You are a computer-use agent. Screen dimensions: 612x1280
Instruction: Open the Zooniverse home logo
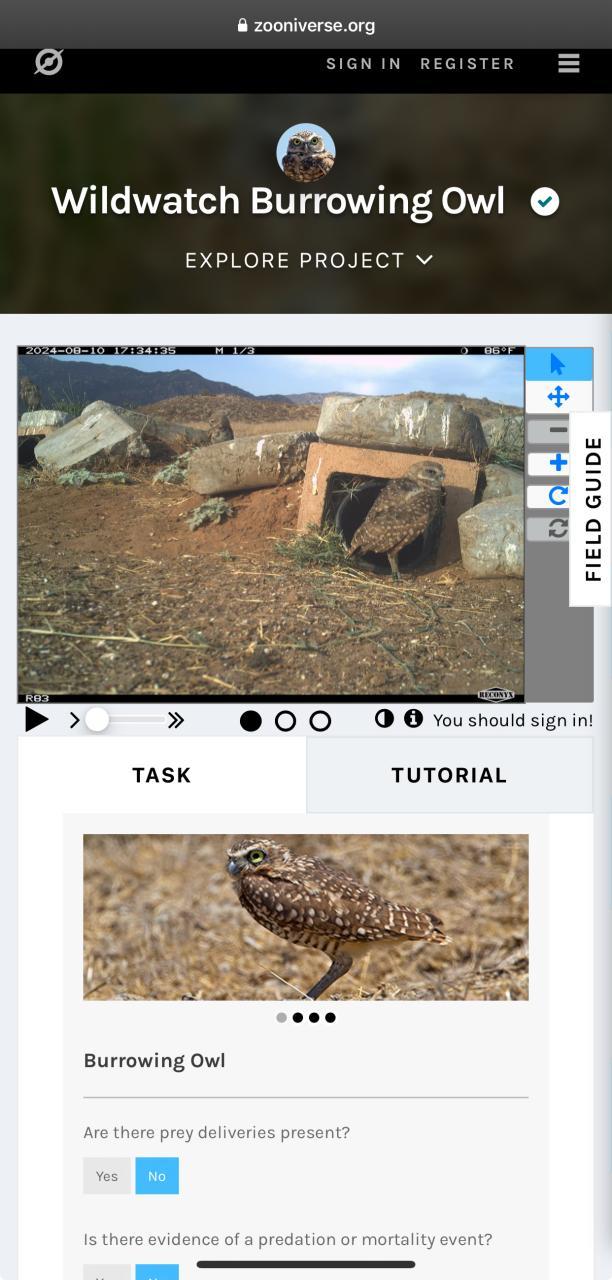tap(48, 63)
